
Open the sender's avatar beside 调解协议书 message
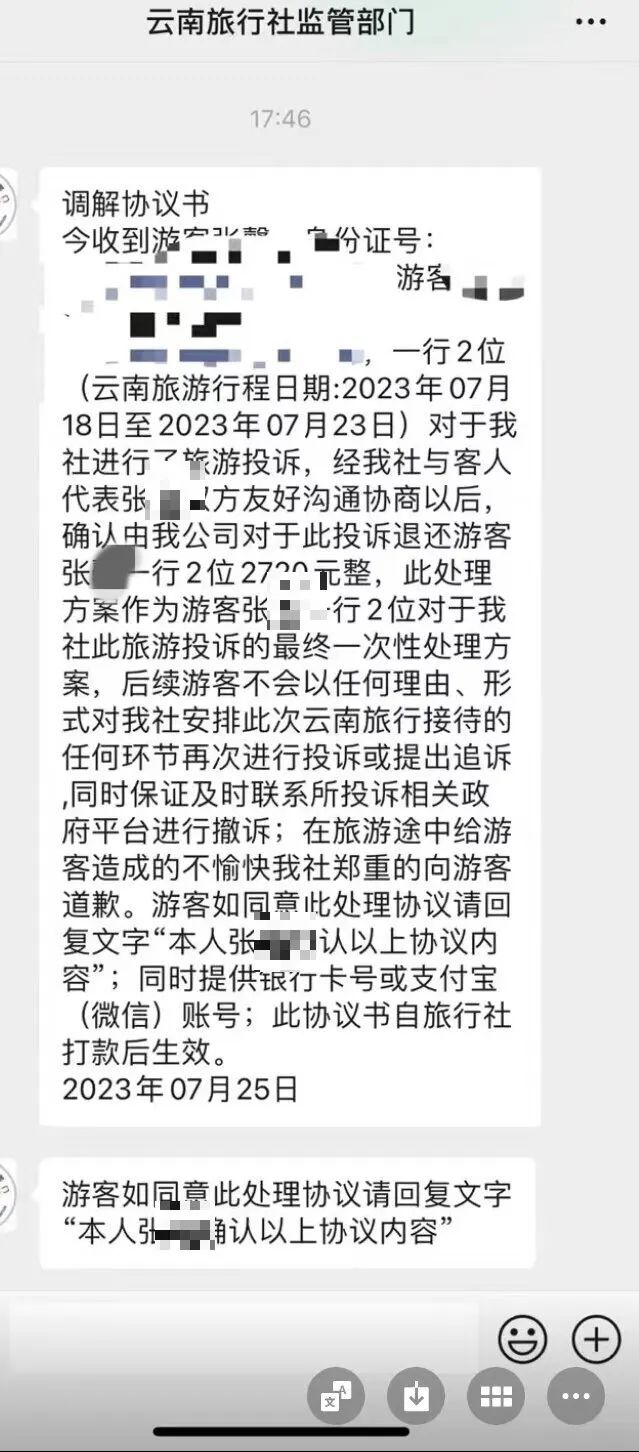pos(6,205)
